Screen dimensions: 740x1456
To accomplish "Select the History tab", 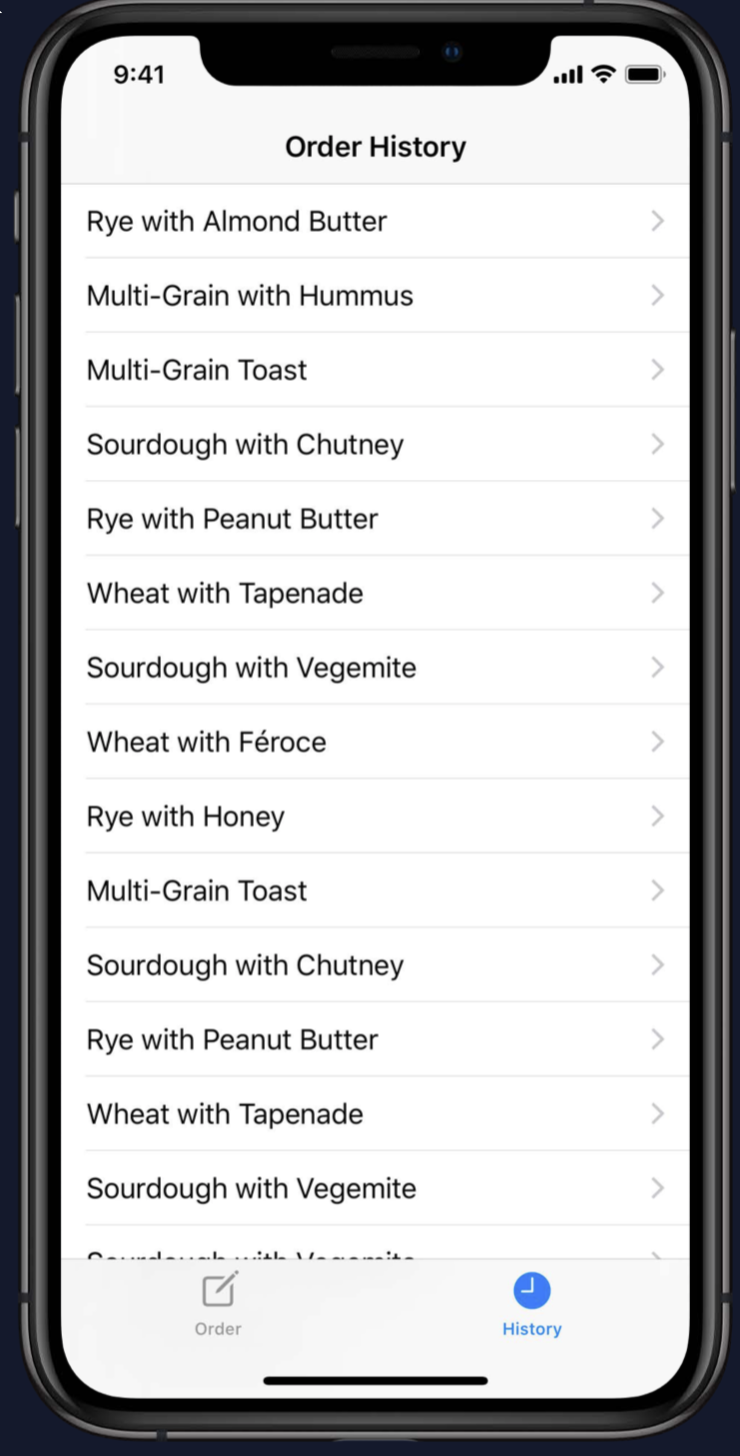I will tap(531, 1304).
